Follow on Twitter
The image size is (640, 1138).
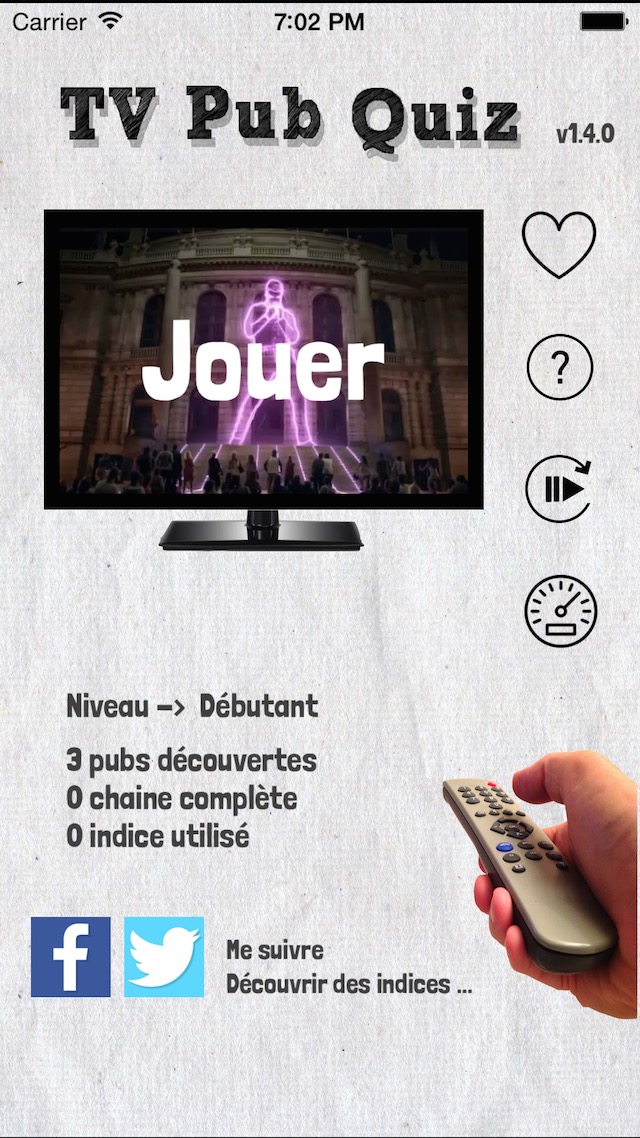click(164, 957)
